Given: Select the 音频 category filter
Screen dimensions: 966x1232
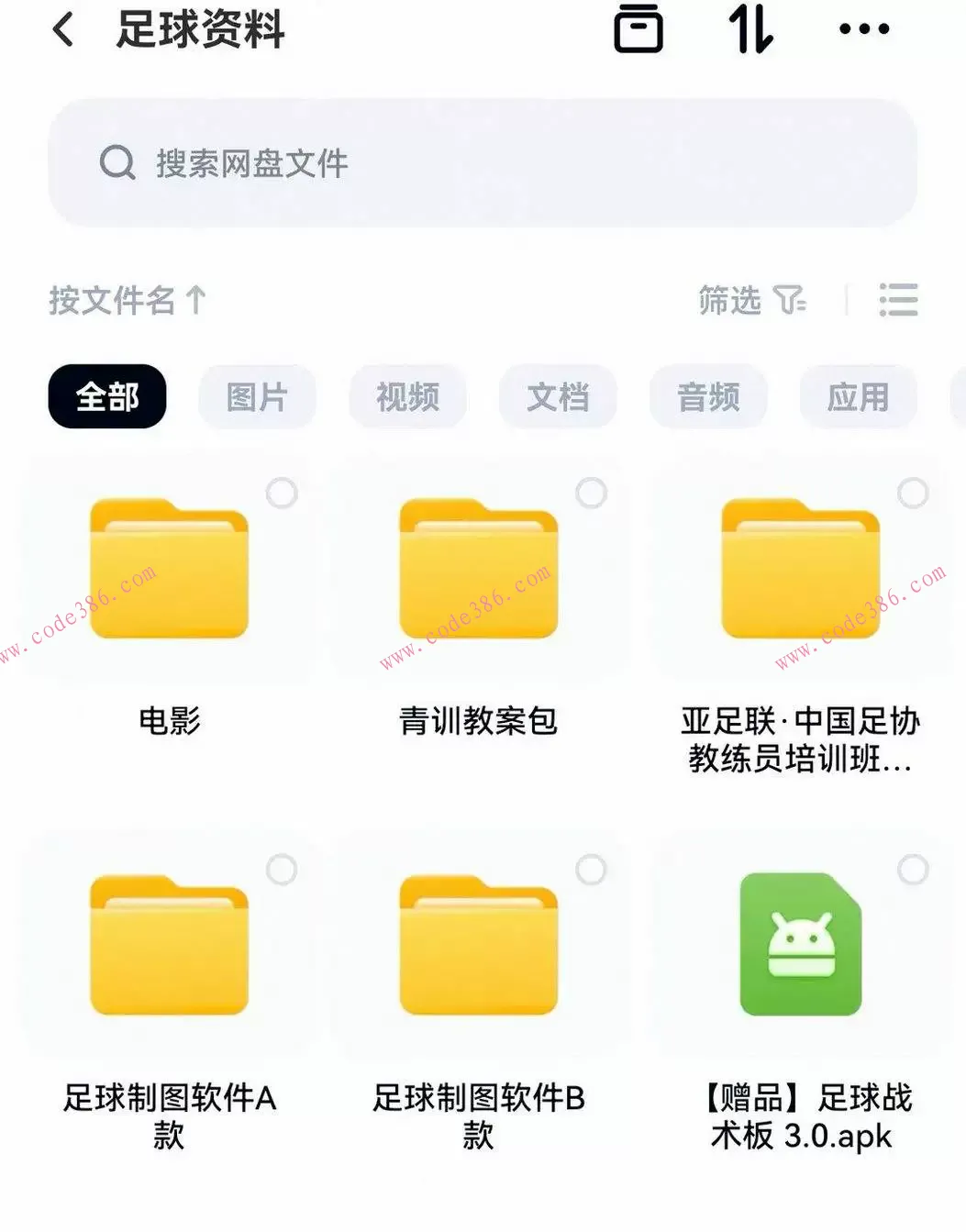Looking at the screenshot, I should point(708,395).
